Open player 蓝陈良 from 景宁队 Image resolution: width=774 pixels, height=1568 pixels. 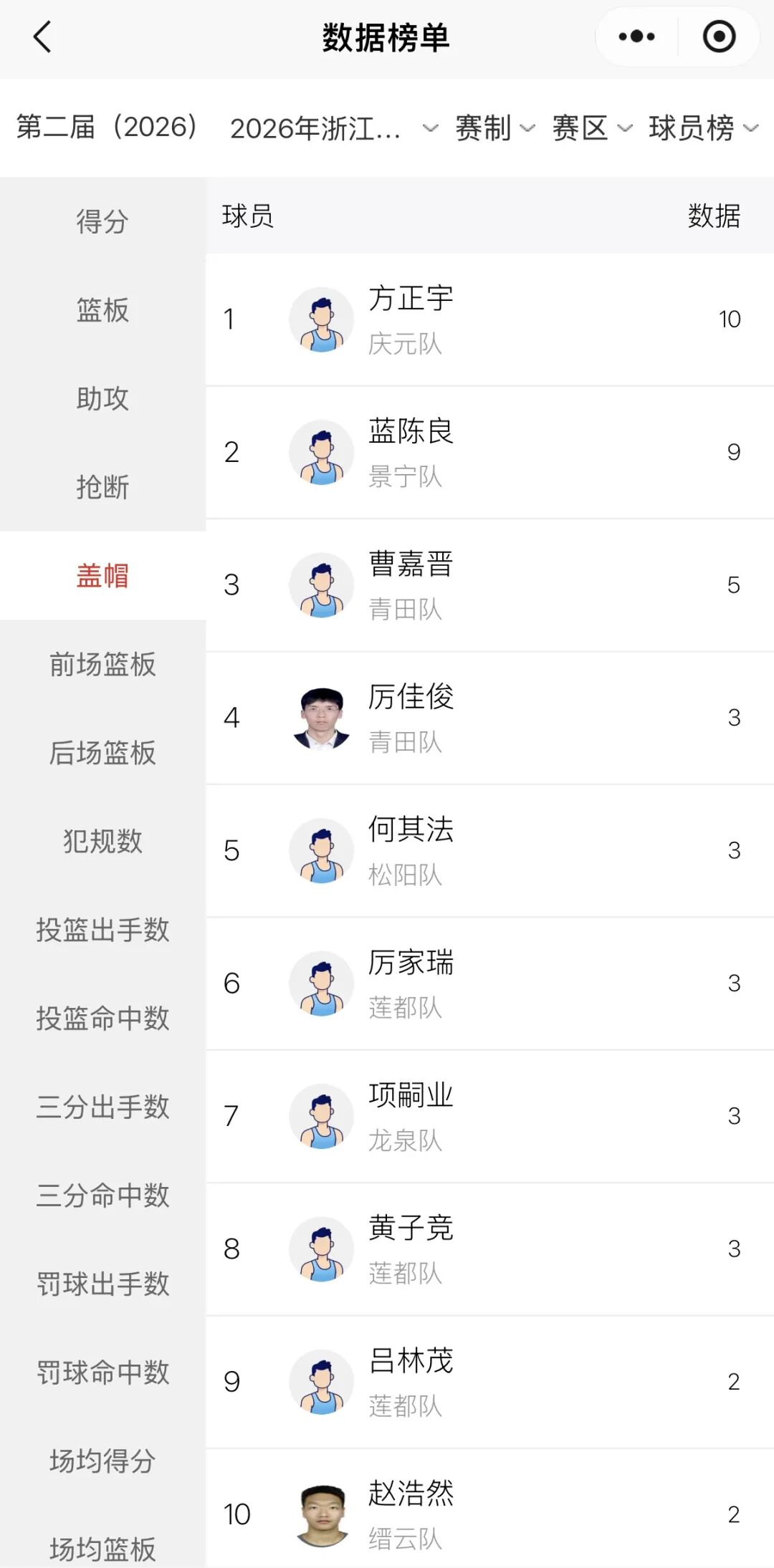tap(490, 453)
